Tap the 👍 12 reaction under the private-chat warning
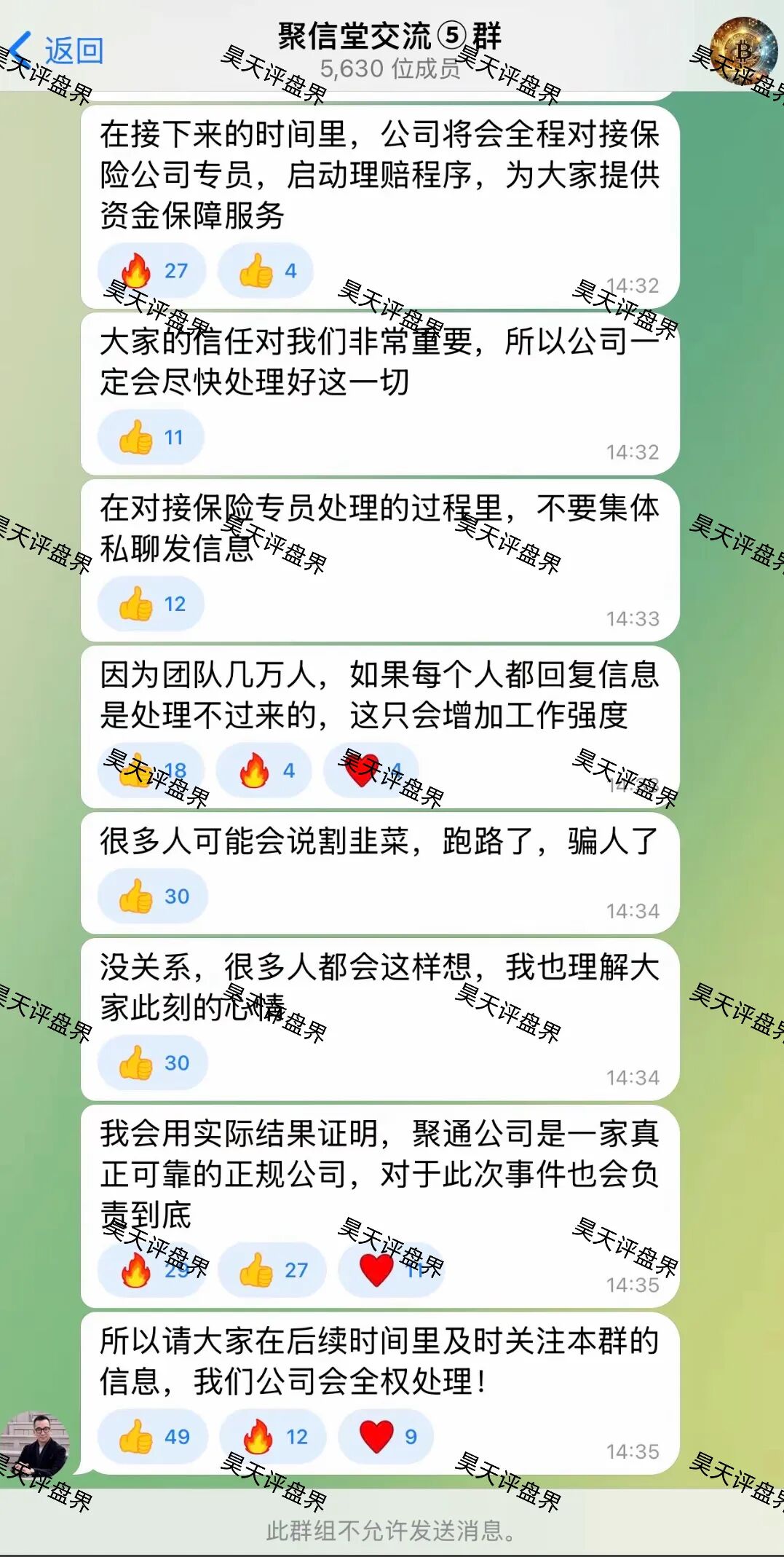Viewport: 784px width, 1557px height. point(149,603)
